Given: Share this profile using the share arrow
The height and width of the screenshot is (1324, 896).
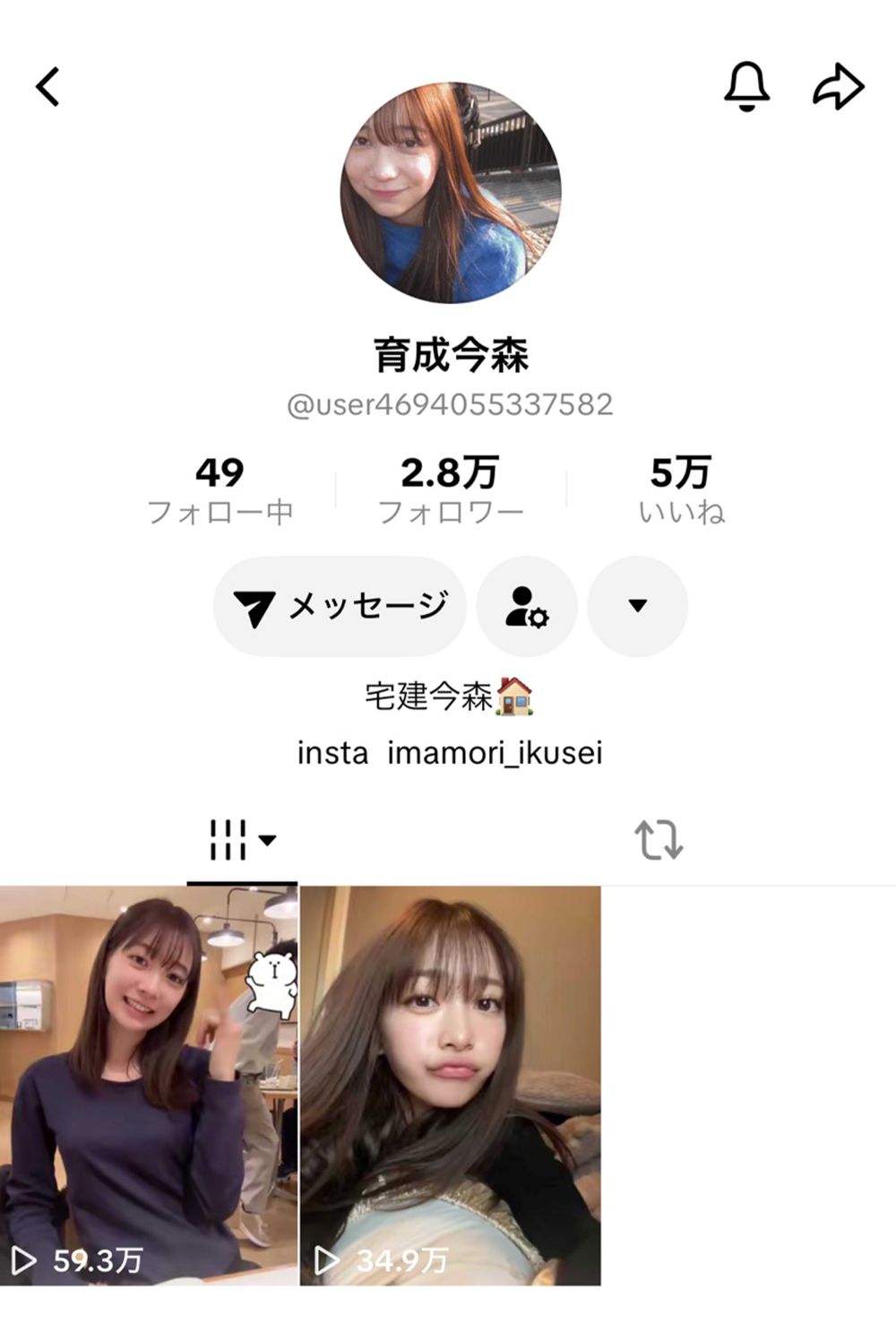Looking at the screenshot, I should click(x=836, y=85).
